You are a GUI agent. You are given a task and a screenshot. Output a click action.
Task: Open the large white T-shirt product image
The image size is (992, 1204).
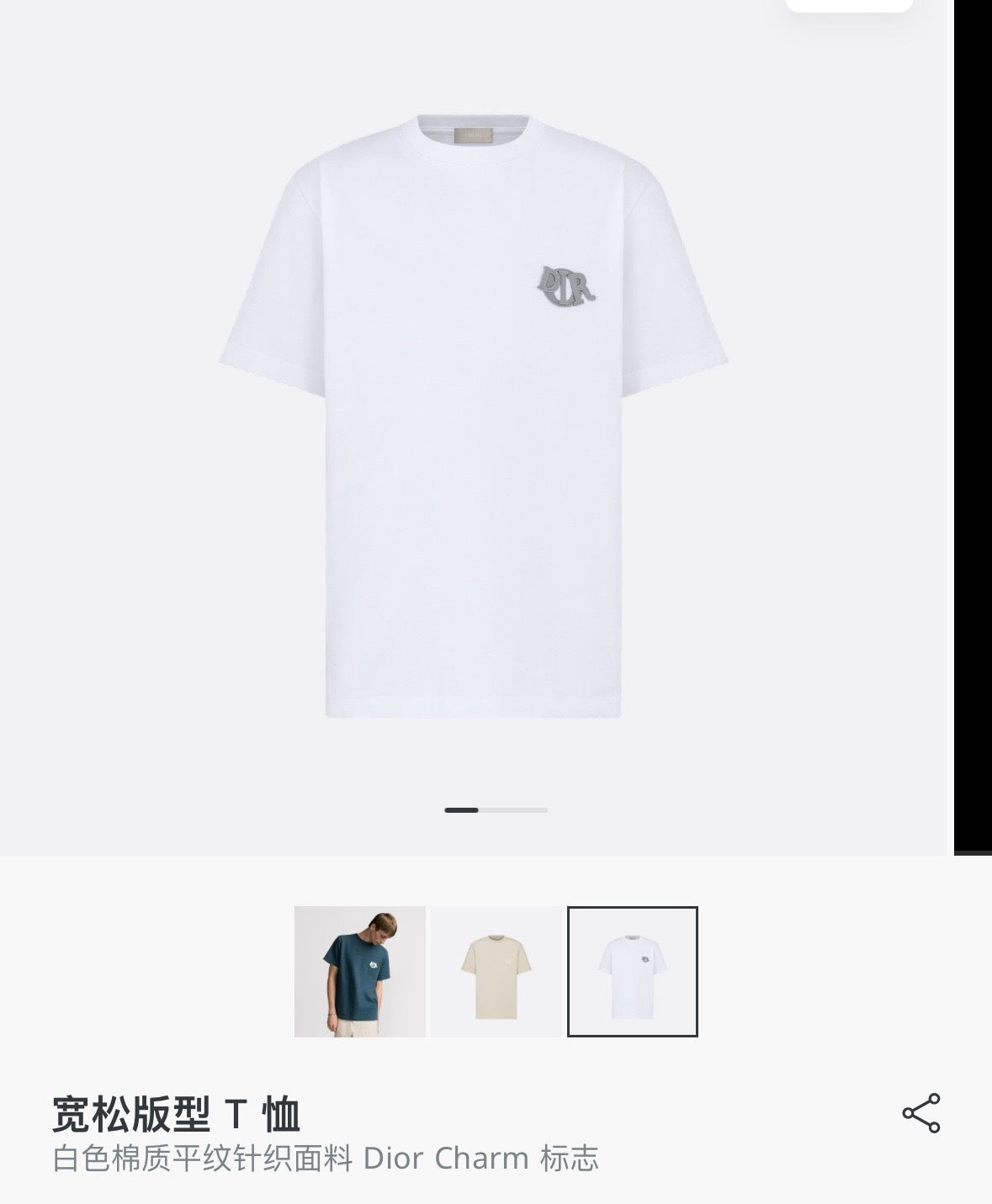474,416
